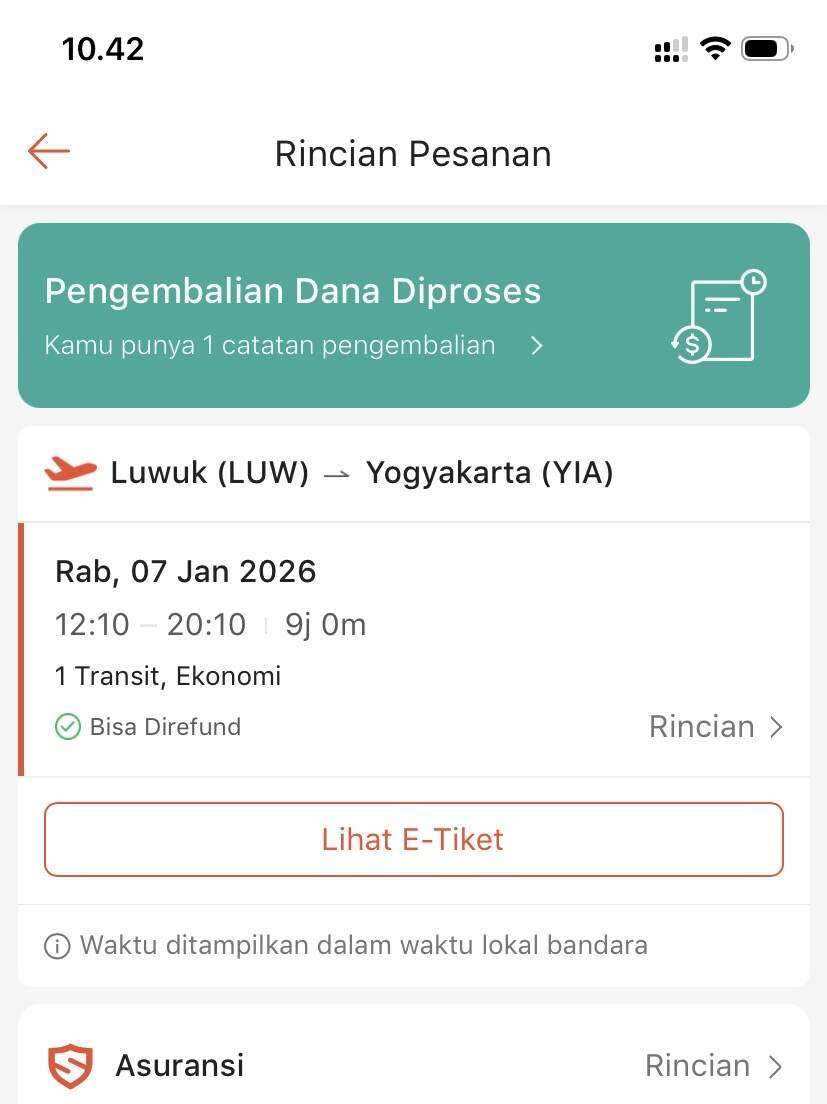The height and width of the screenshot is (1104, 827).
Task: Select the airplane departure icon beside Luwuk
Action: [x=68, y=471]
